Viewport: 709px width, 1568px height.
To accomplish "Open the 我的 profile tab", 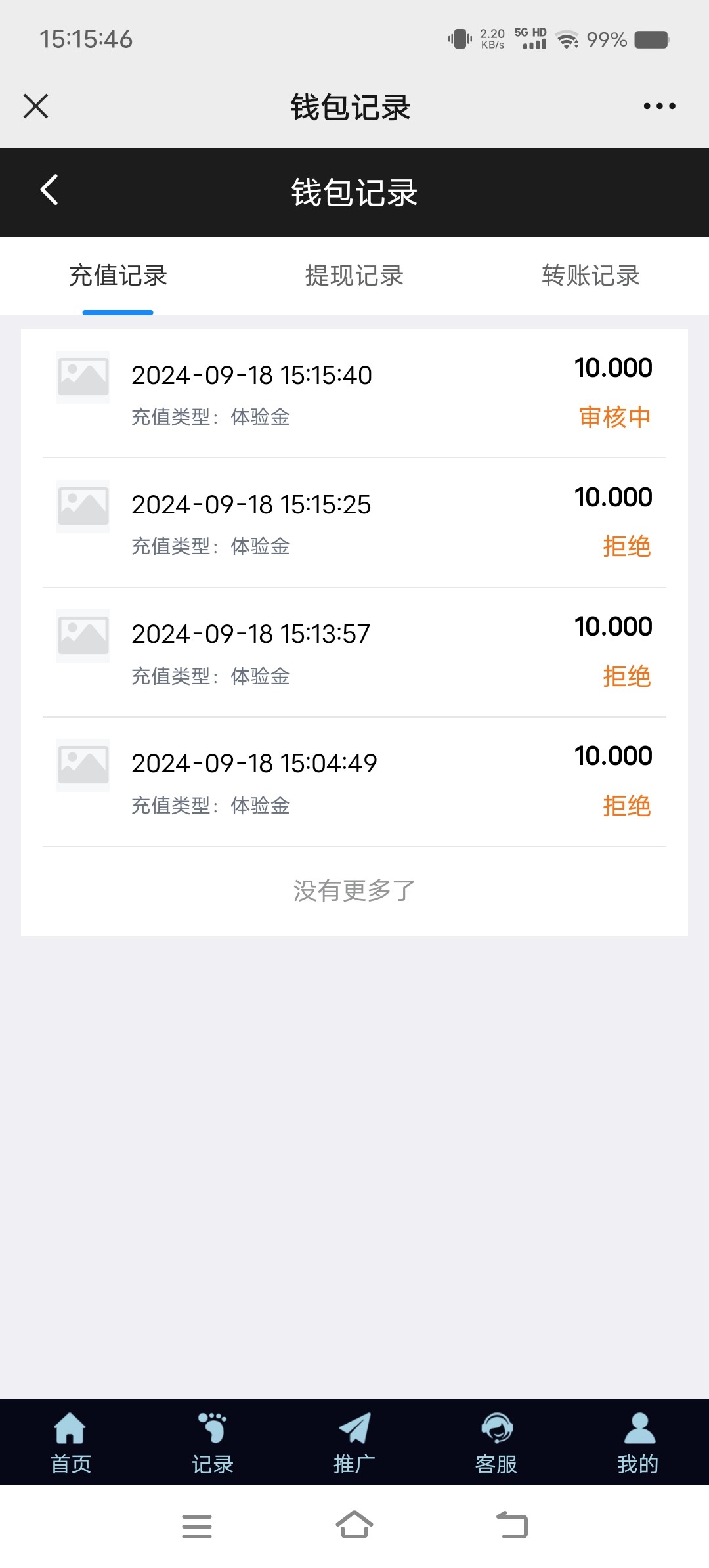I will [x=638, y=1443].
